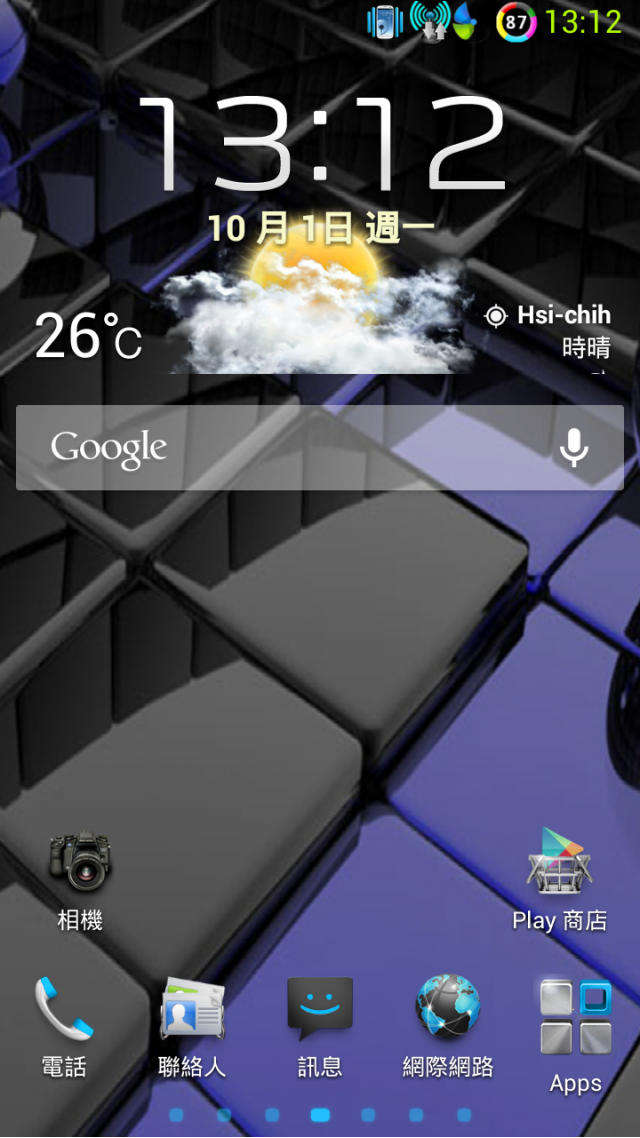Screen dimensions: 640x1138
Task: Start voice search with the microphone
Action: click(574, 448)
